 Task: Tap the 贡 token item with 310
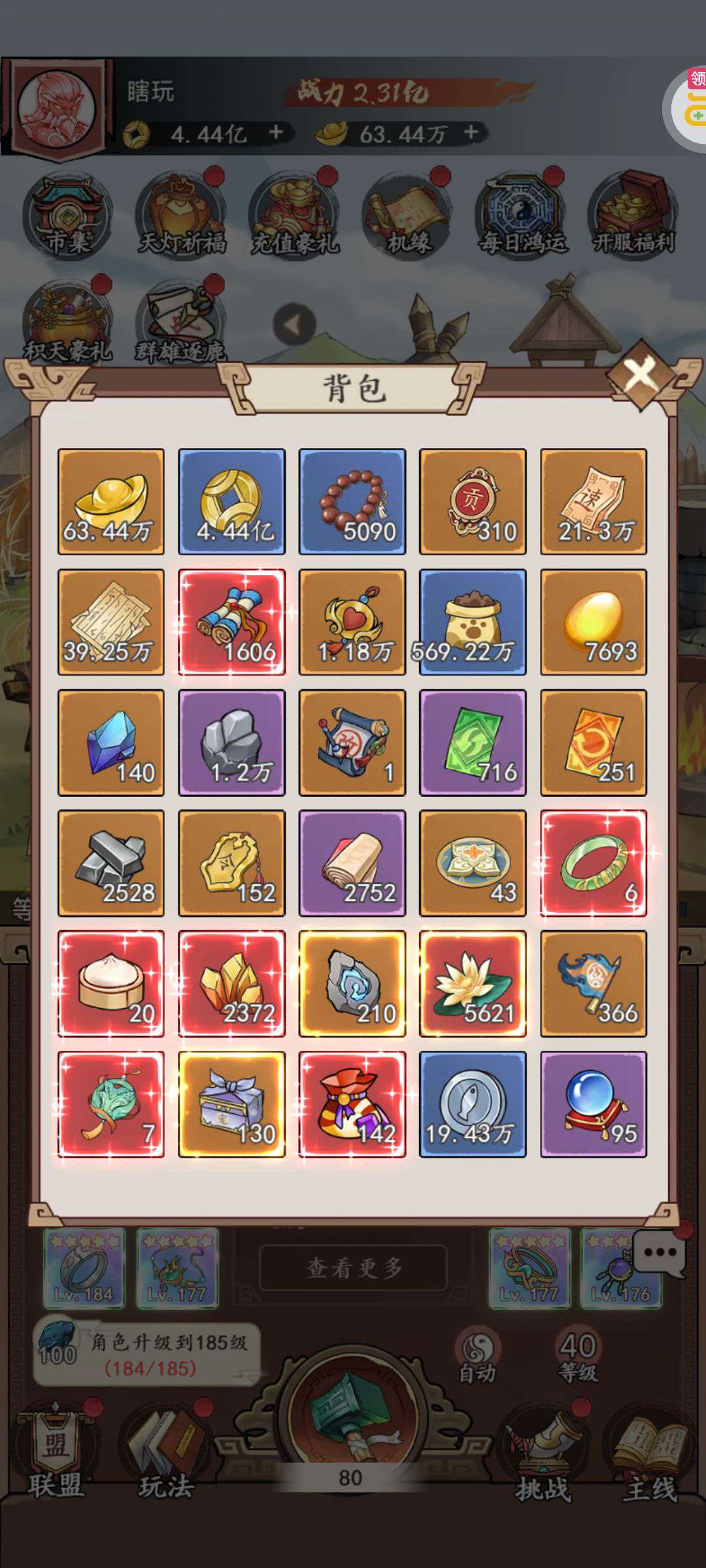click(x=473, y=502)
